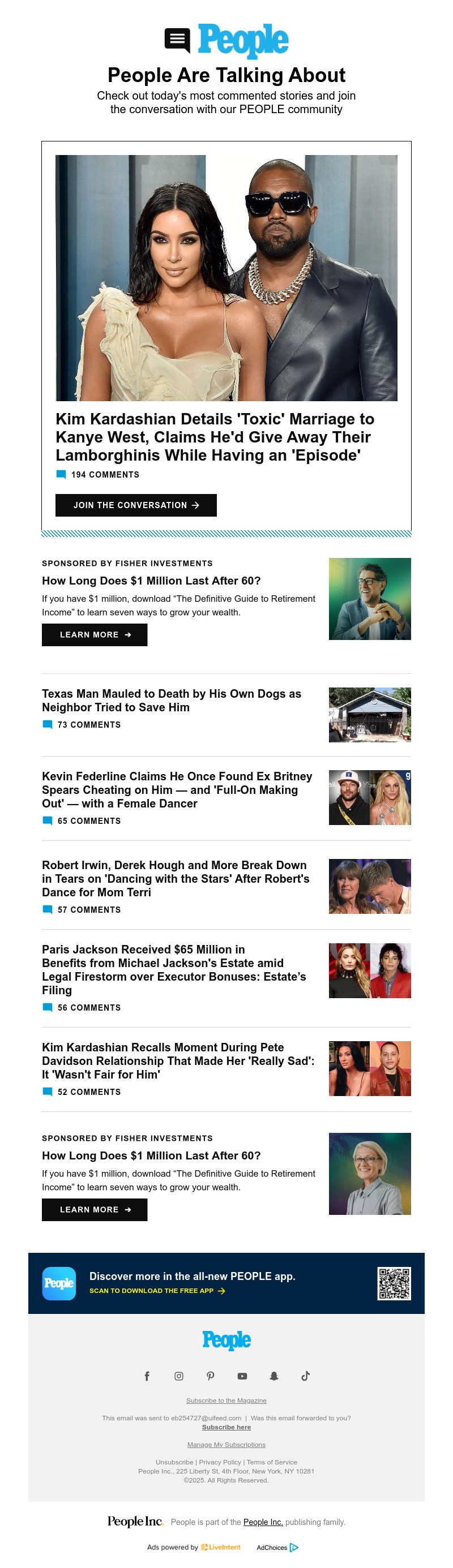Open Paris Jackson $65 Million estate article
Viewport: 453px width, 1568px height.
pyautogui.click(x=173, y=969)
